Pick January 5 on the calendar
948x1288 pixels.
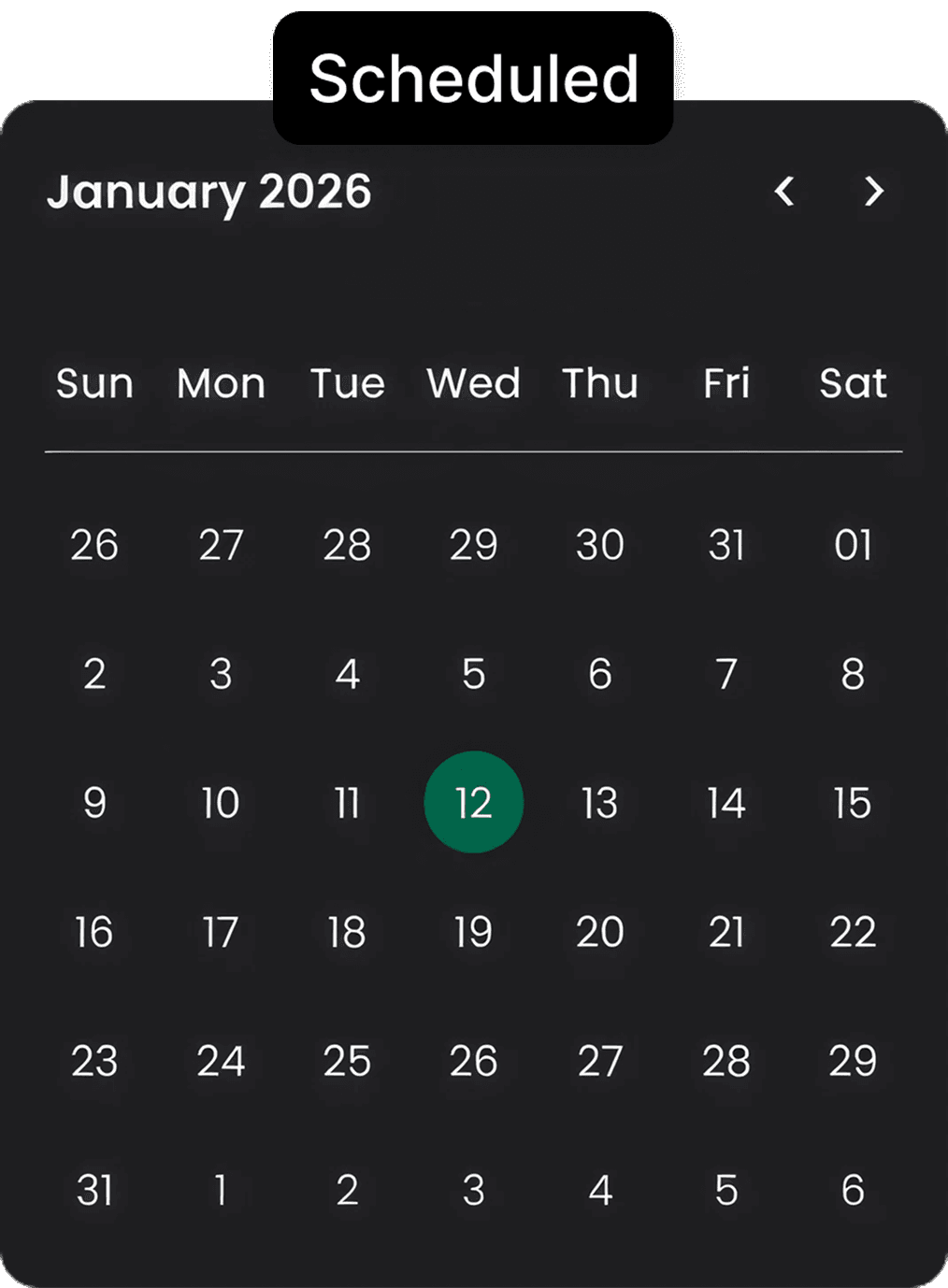click(473, 674)
